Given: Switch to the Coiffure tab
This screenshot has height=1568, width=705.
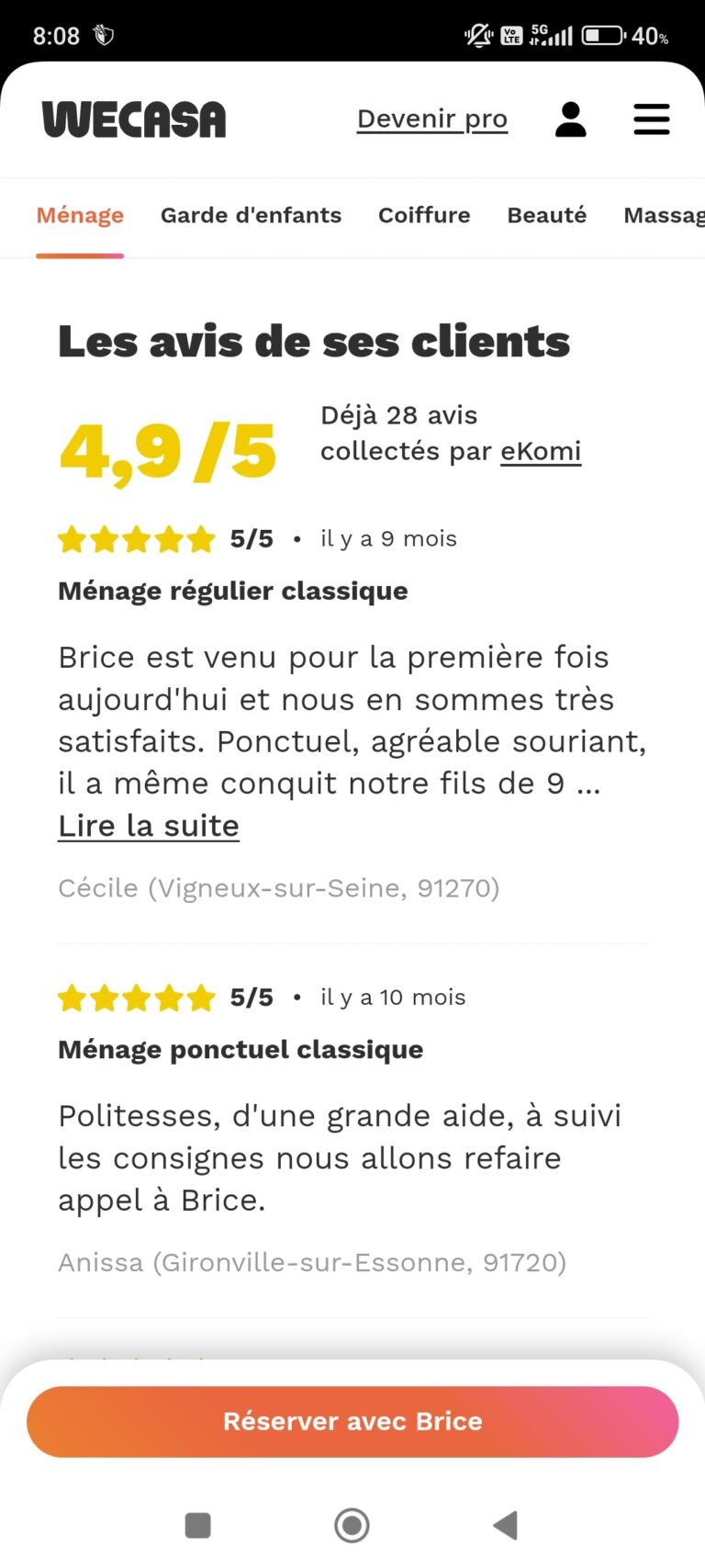Looking at the screenshot, I should point(424,215).
